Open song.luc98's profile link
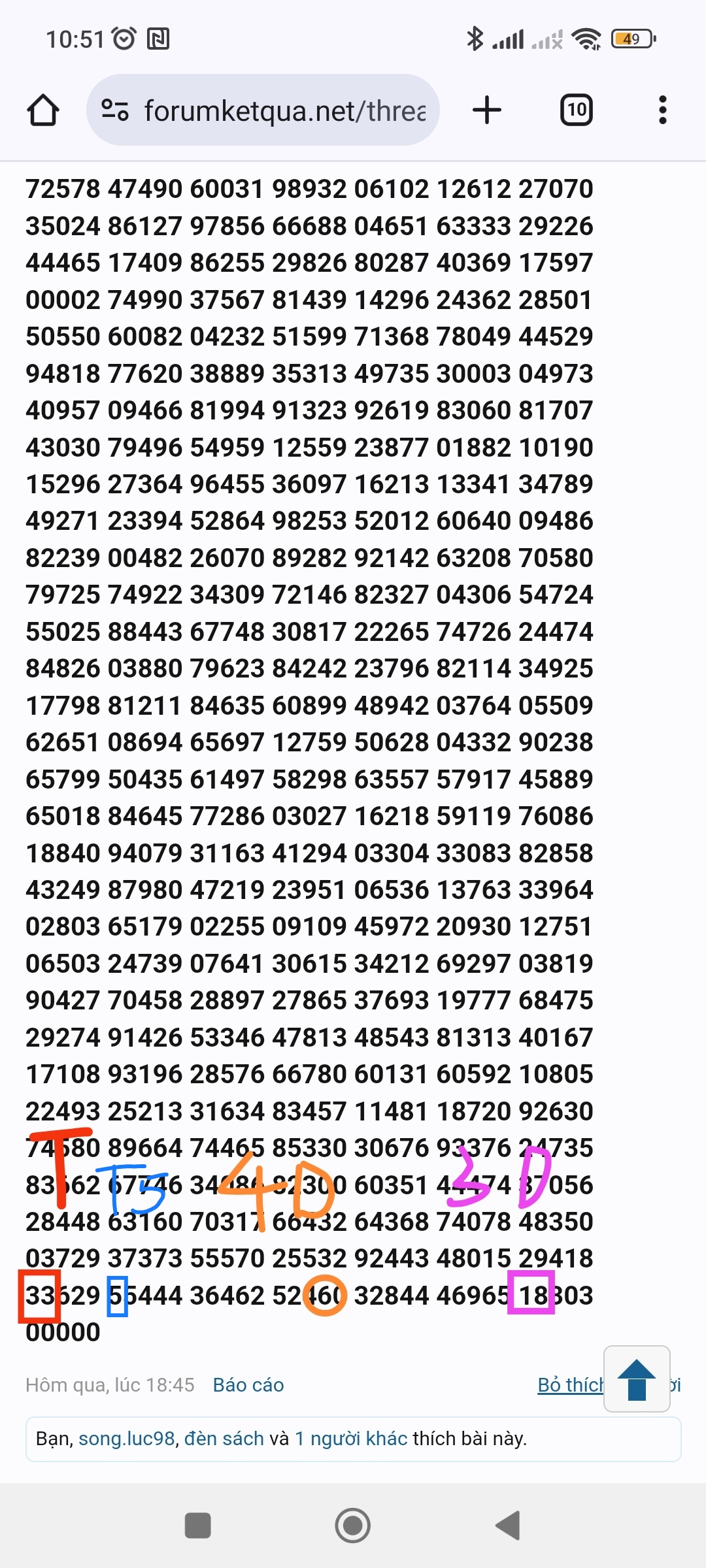This screenshot has height=1568, width=706. click(x=127, y=1439)
